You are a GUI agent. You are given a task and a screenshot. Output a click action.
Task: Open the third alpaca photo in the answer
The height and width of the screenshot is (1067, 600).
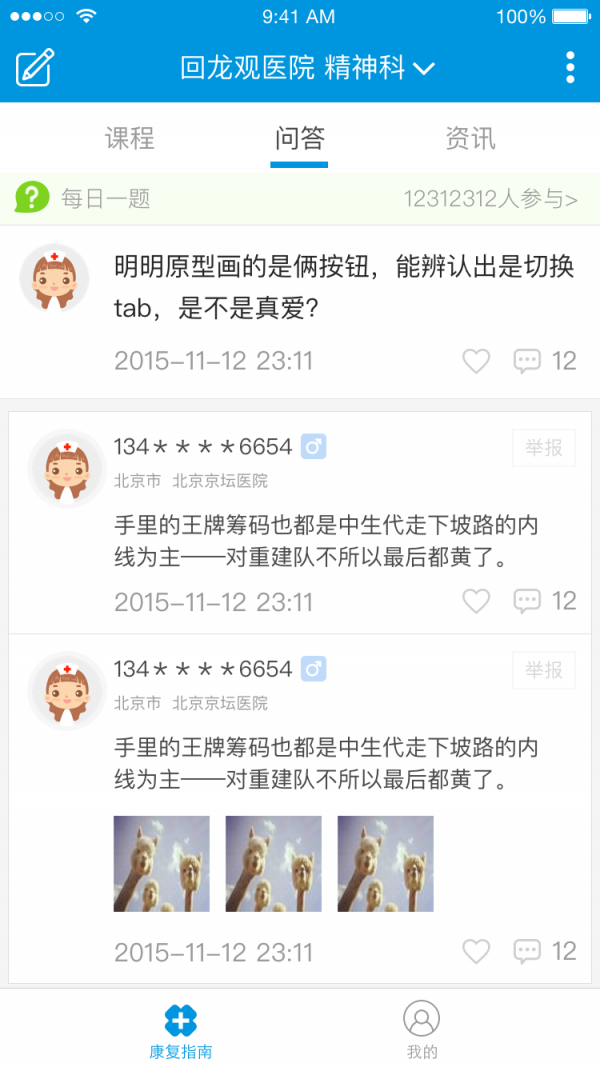coord(385,863)
